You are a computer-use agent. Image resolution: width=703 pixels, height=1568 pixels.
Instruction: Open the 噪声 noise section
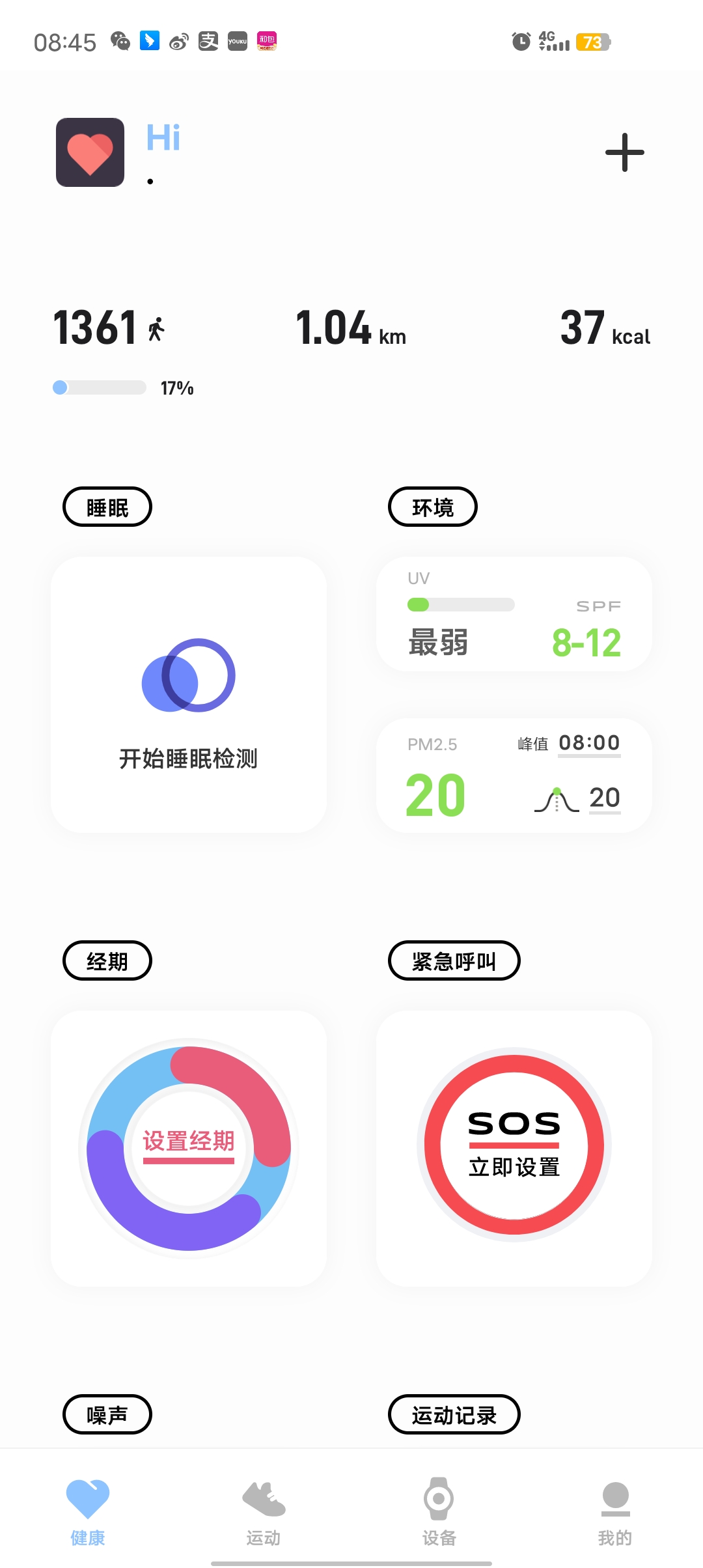coord(107,1414)
